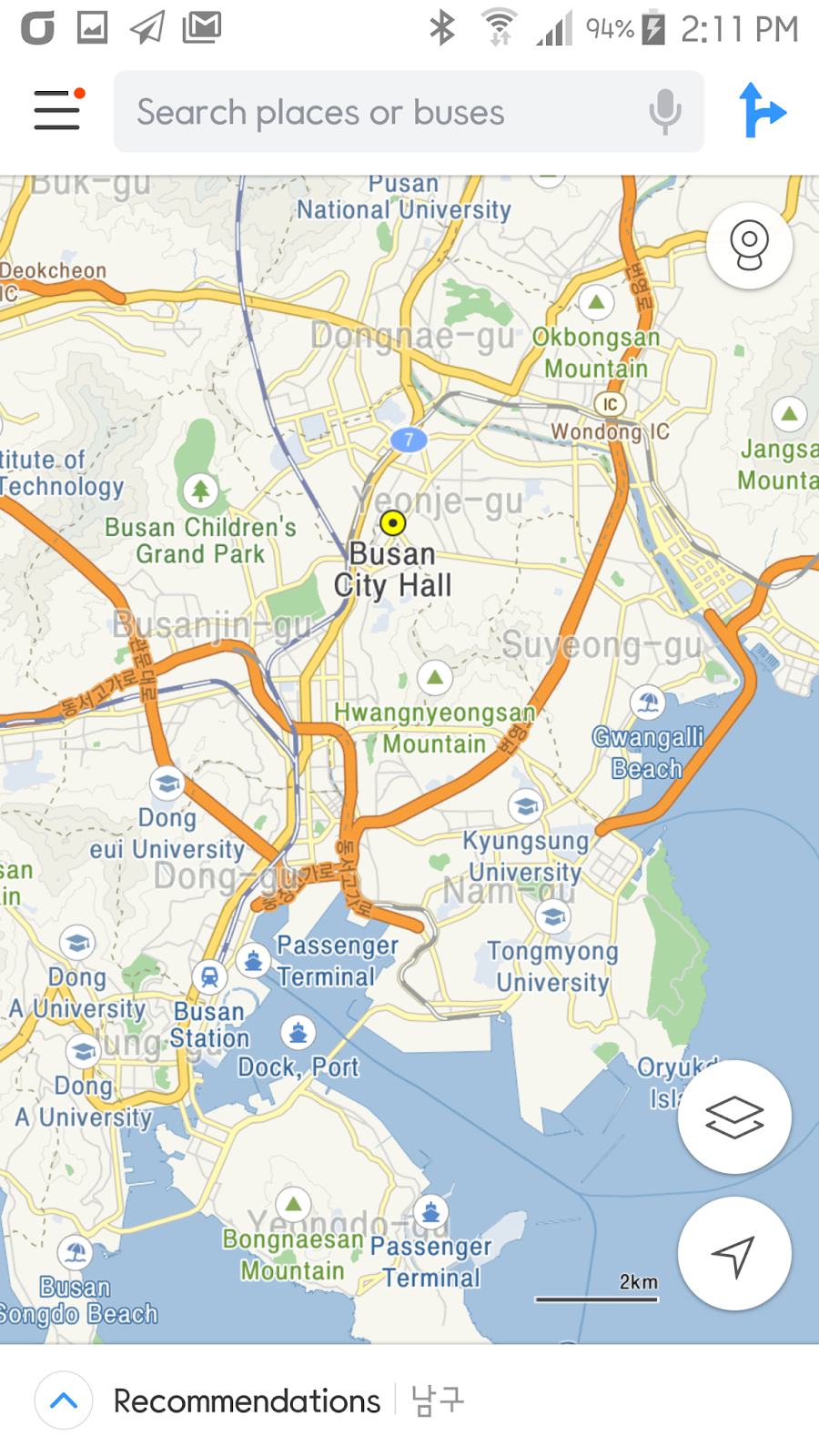Select the street view person icon
Image resolution: width=819 pixels, height=1456 pixels.
747,245
